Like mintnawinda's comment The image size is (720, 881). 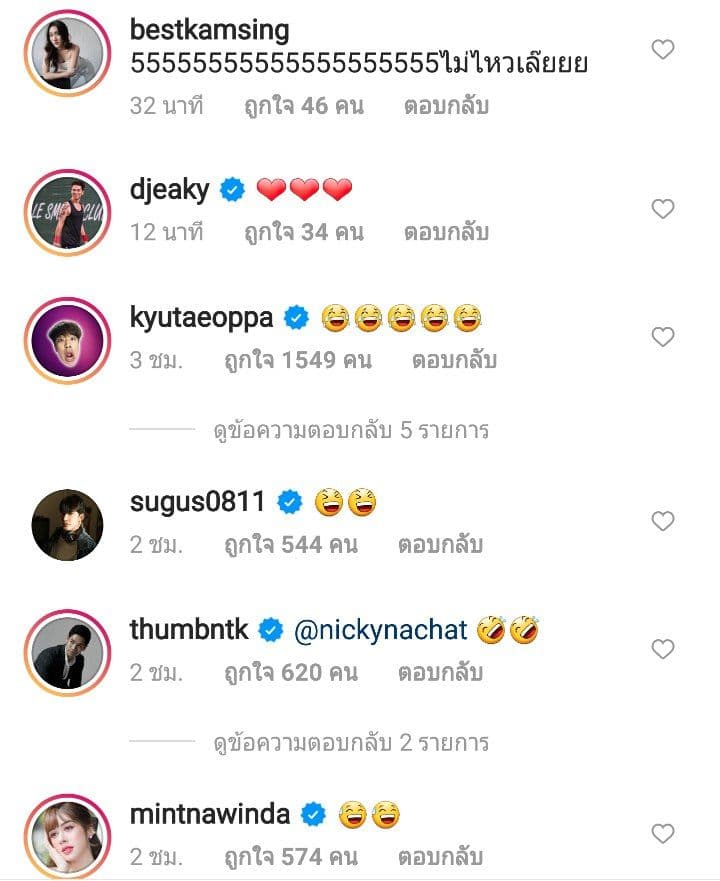pyautogui.click(x=662, y=833)
